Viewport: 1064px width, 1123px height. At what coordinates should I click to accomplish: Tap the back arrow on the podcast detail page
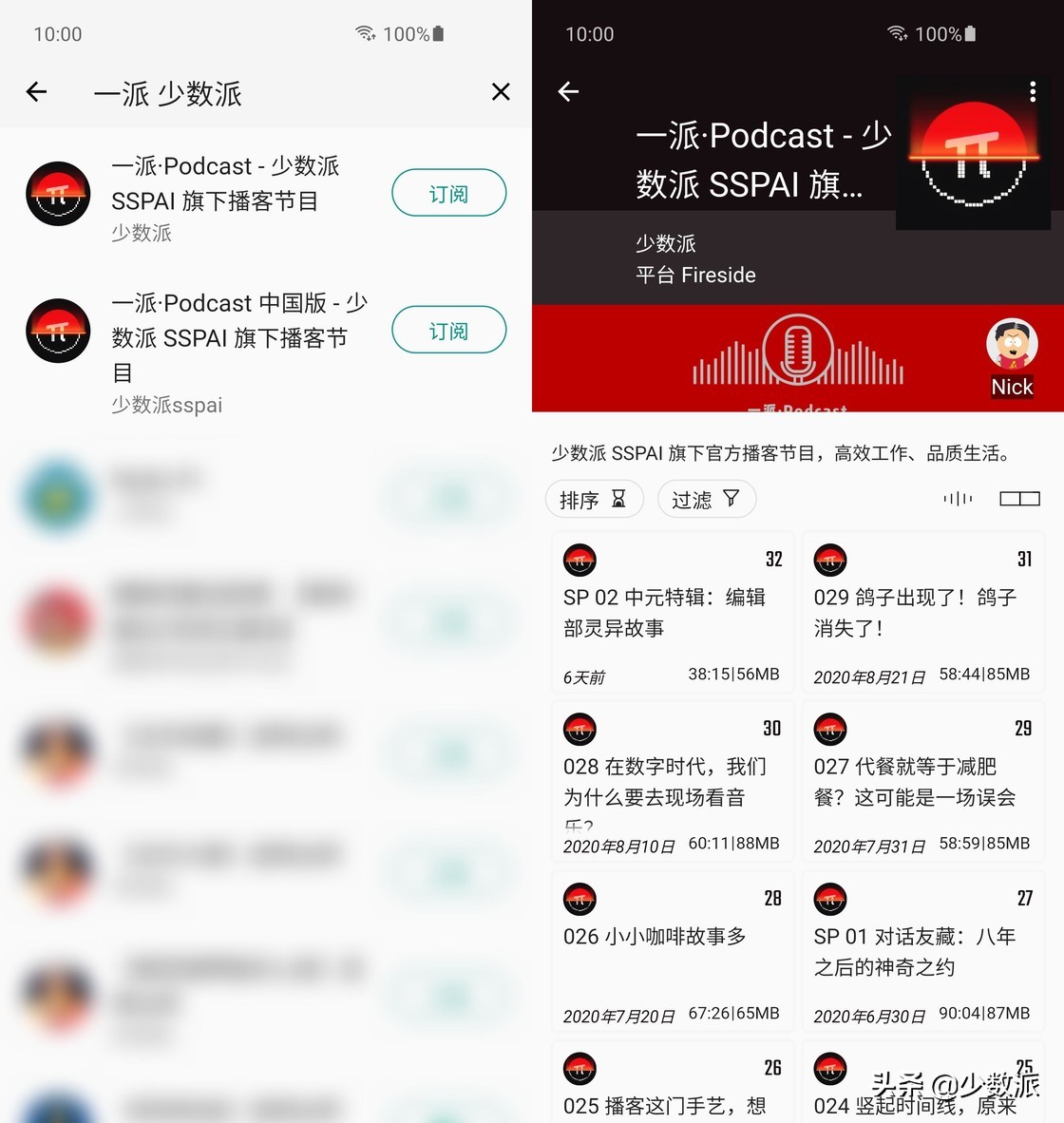pos(567,91)
